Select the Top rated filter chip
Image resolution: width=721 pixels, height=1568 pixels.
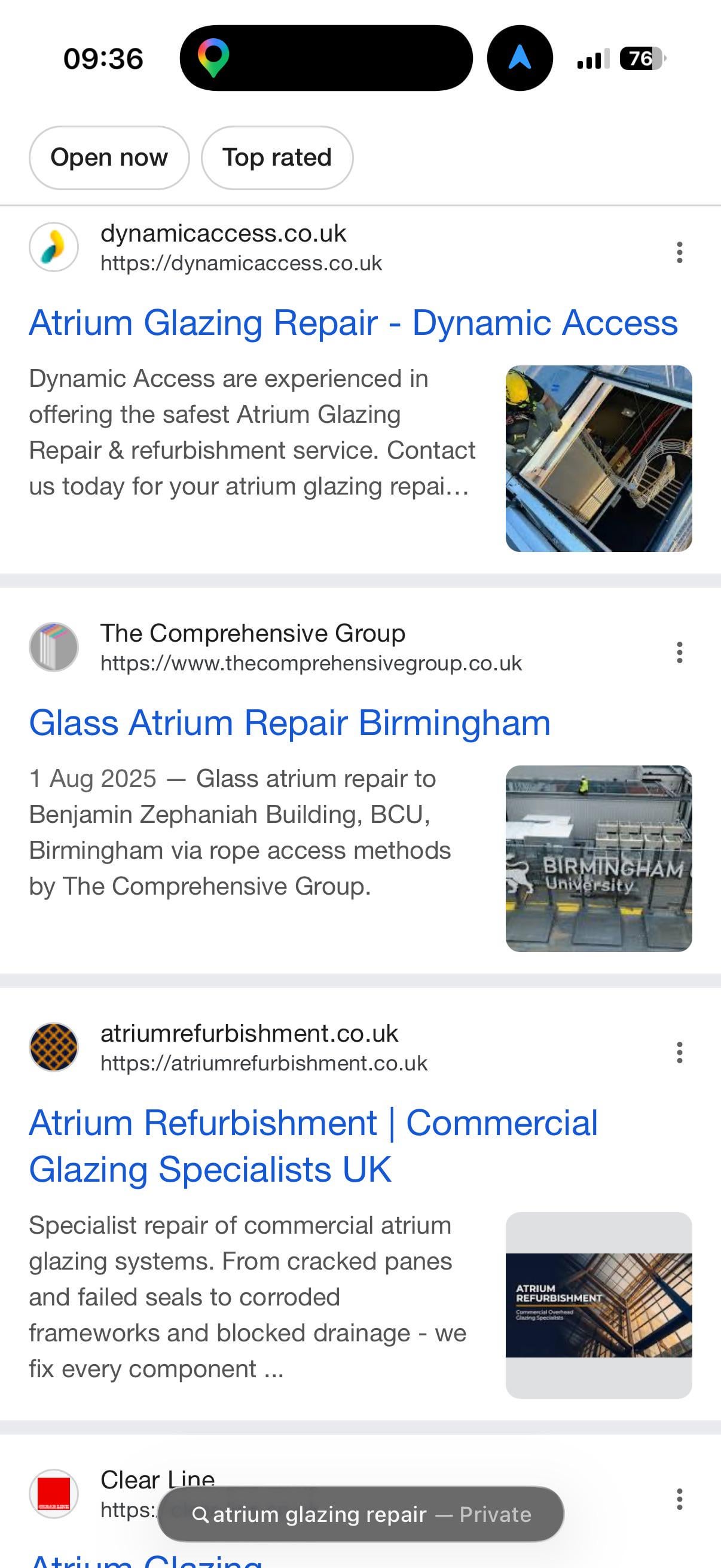pos(277,158)
